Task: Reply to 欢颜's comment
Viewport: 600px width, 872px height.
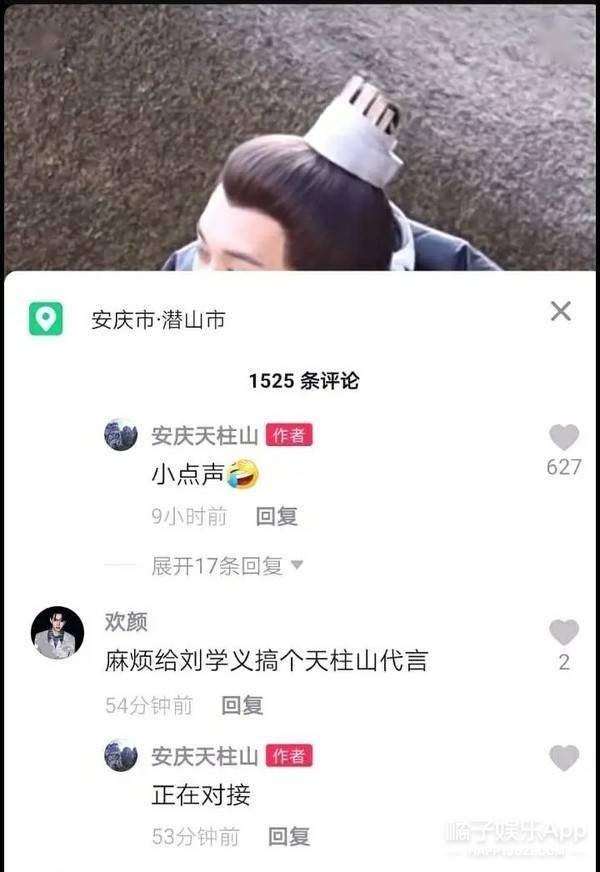Action: (242, 706)
